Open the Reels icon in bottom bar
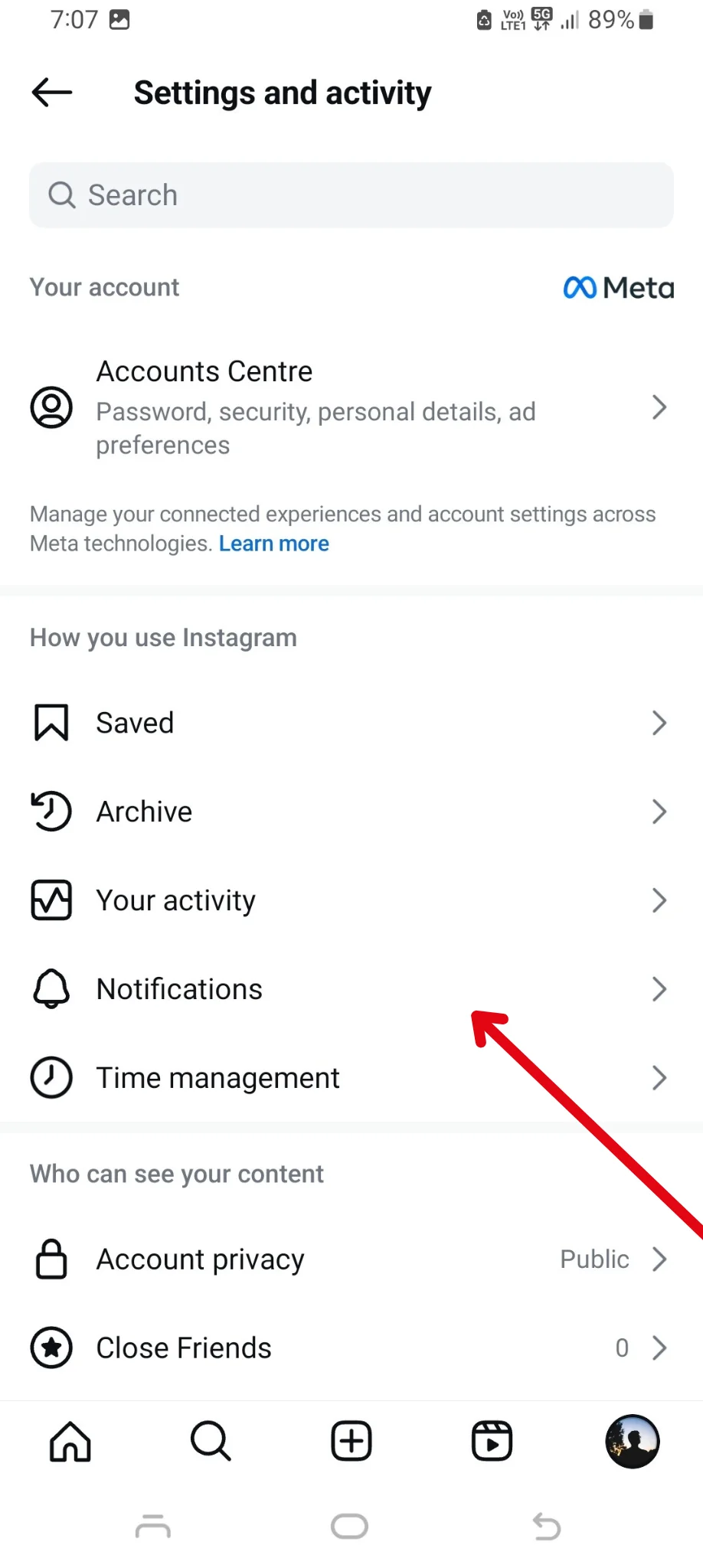The height and width of the screenshot is (1568, 703). 491,1441
